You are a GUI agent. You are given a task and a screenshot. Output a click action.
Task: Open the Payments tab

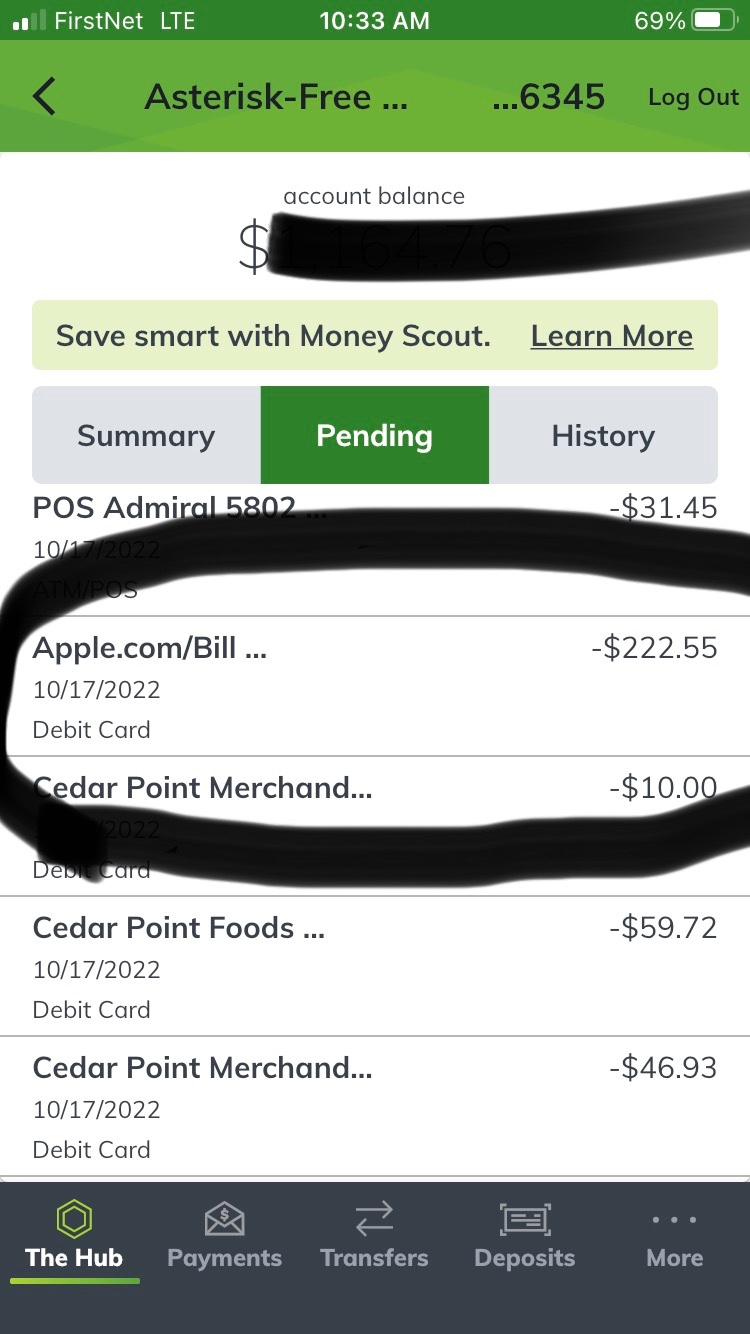pos(224,1236)
